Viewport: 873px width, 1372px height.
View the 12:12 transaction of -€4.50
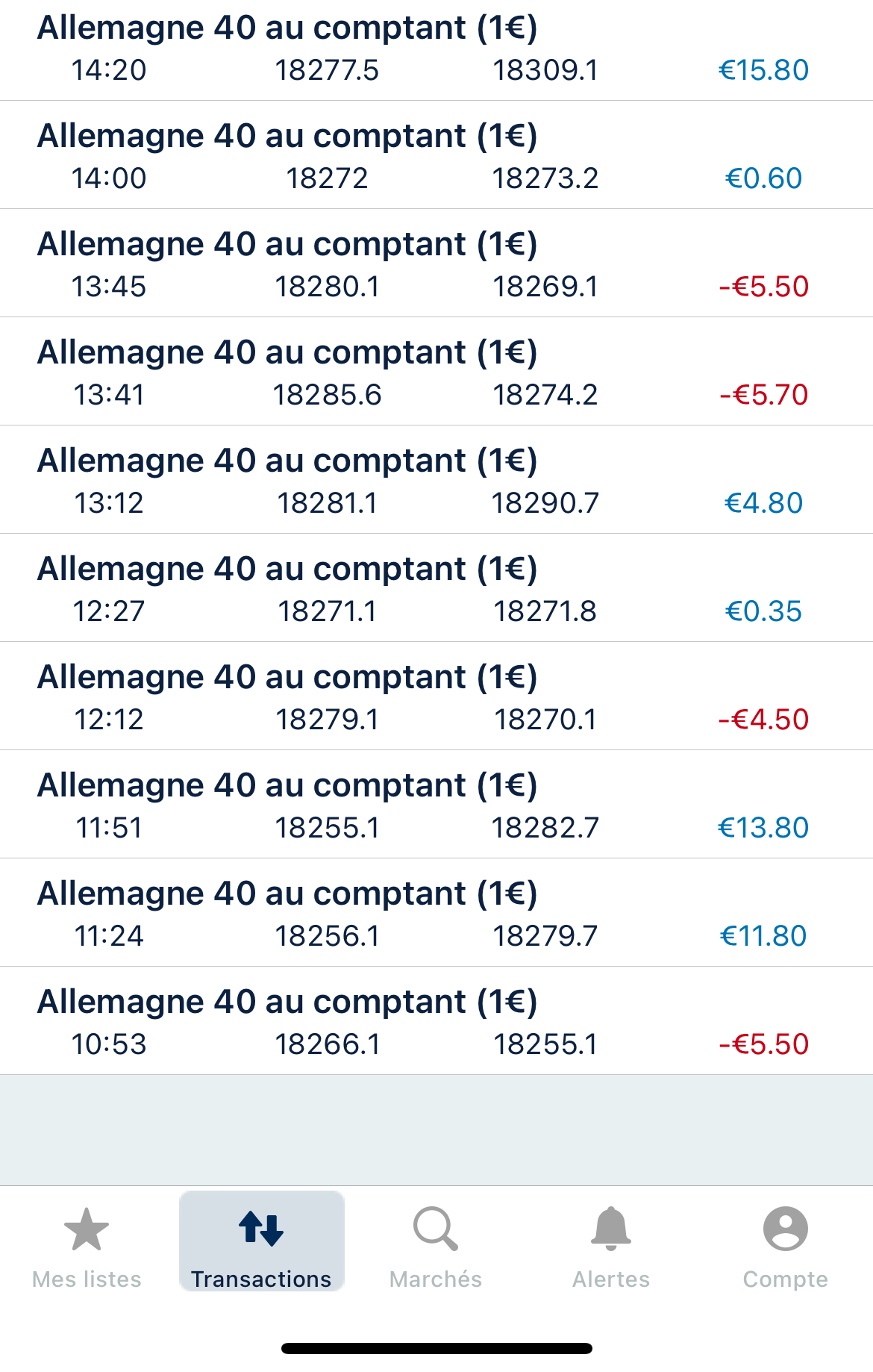click(436, 698)
